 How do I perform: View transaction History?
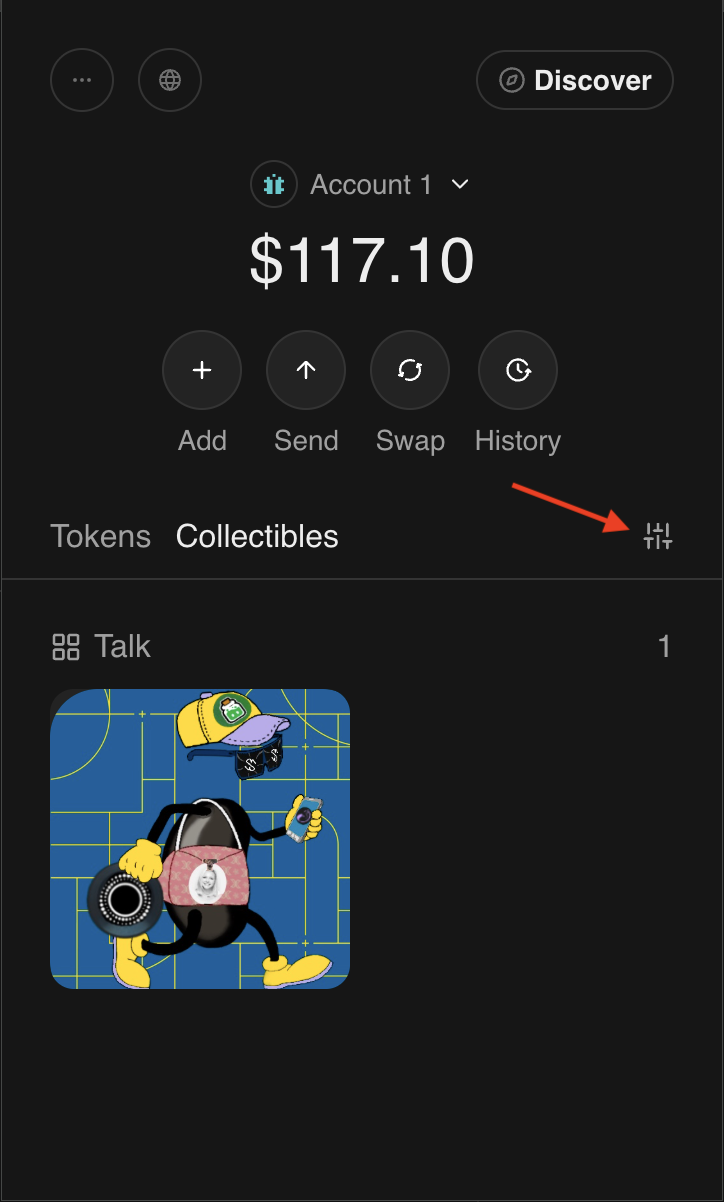click(x=517, y=371)
